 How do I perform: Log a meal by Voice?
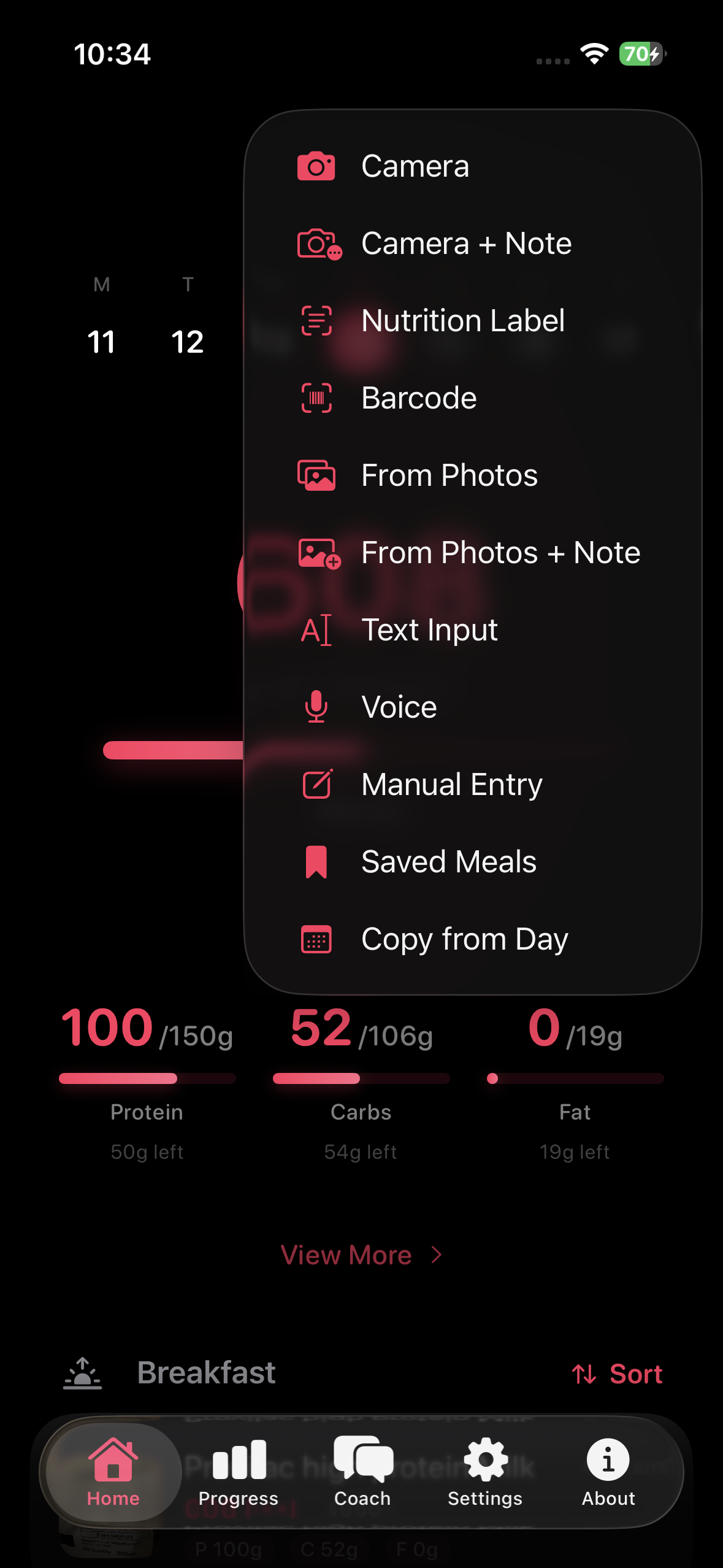(472, 707)
